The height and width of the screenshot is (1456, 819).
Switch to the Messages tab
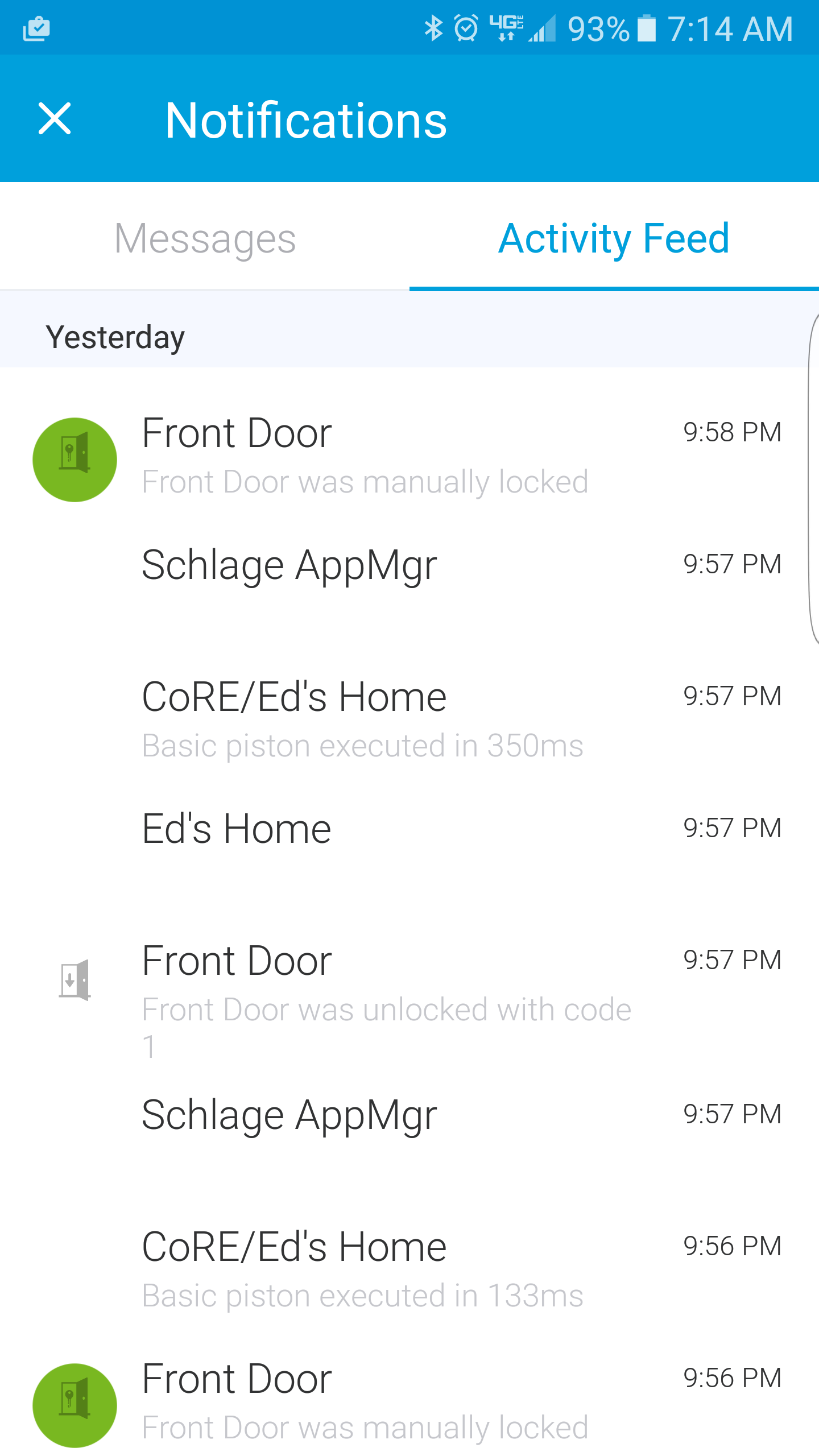coord(205,238)
